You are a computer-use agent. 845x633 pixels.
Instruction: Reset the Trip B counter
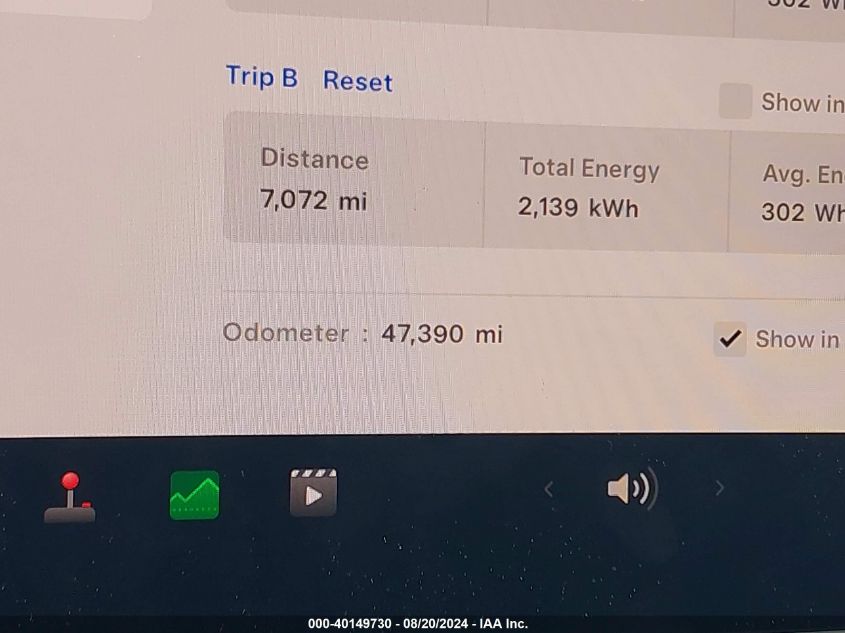(357, 81)
